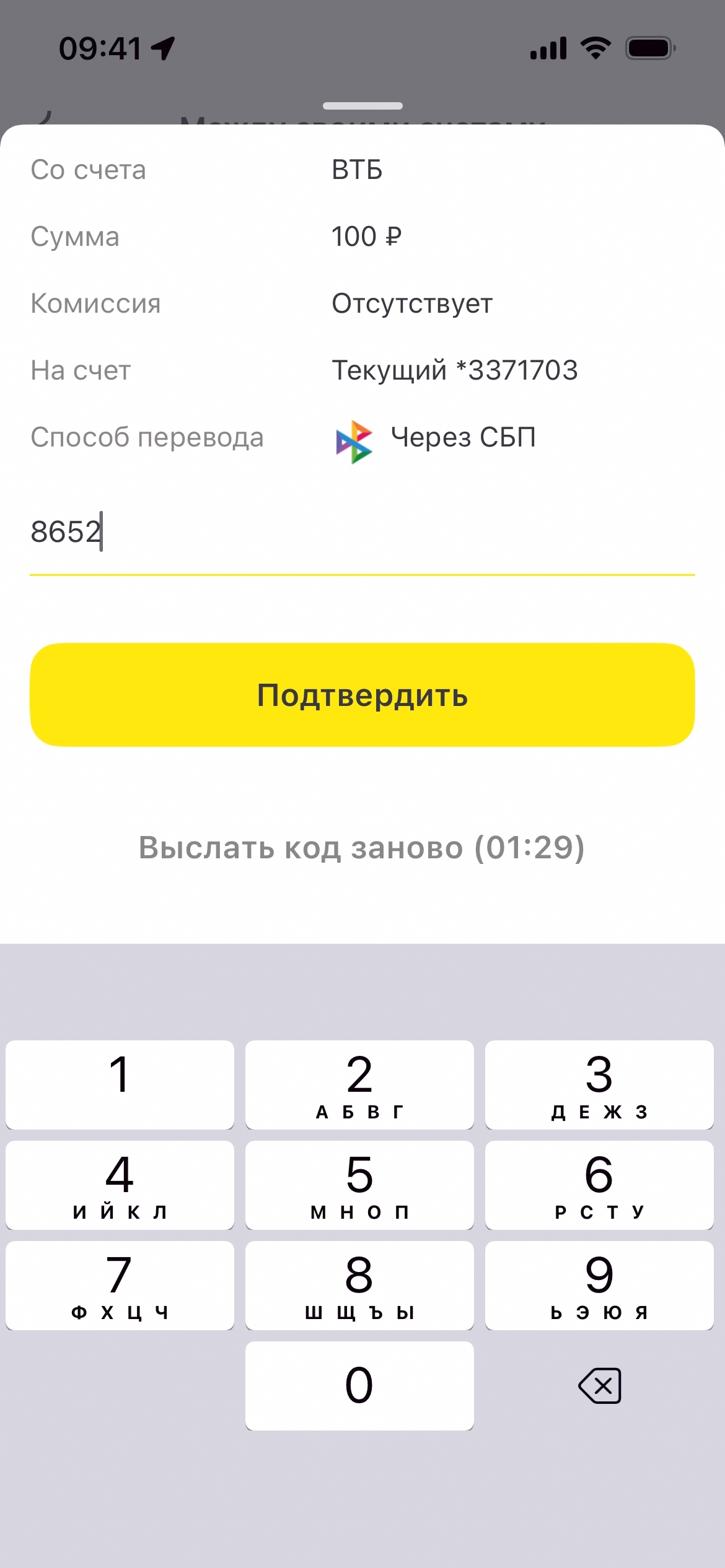Focus the confirmation code field showing 8652

(362, 533)
